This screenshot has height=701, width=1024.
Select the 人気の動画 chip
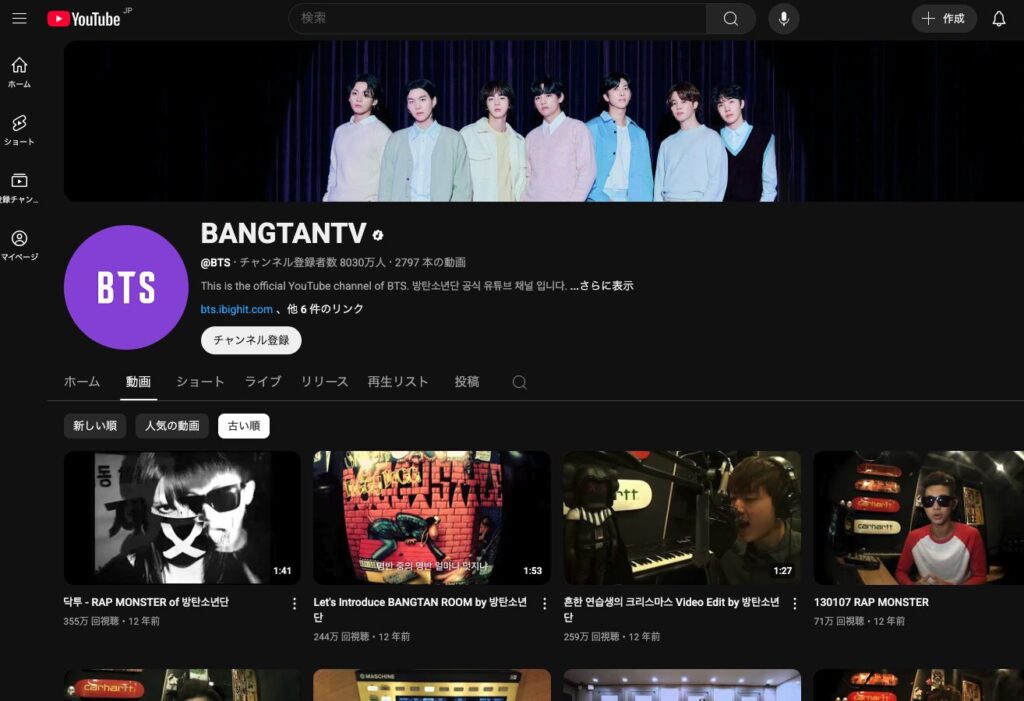(172, 426)
